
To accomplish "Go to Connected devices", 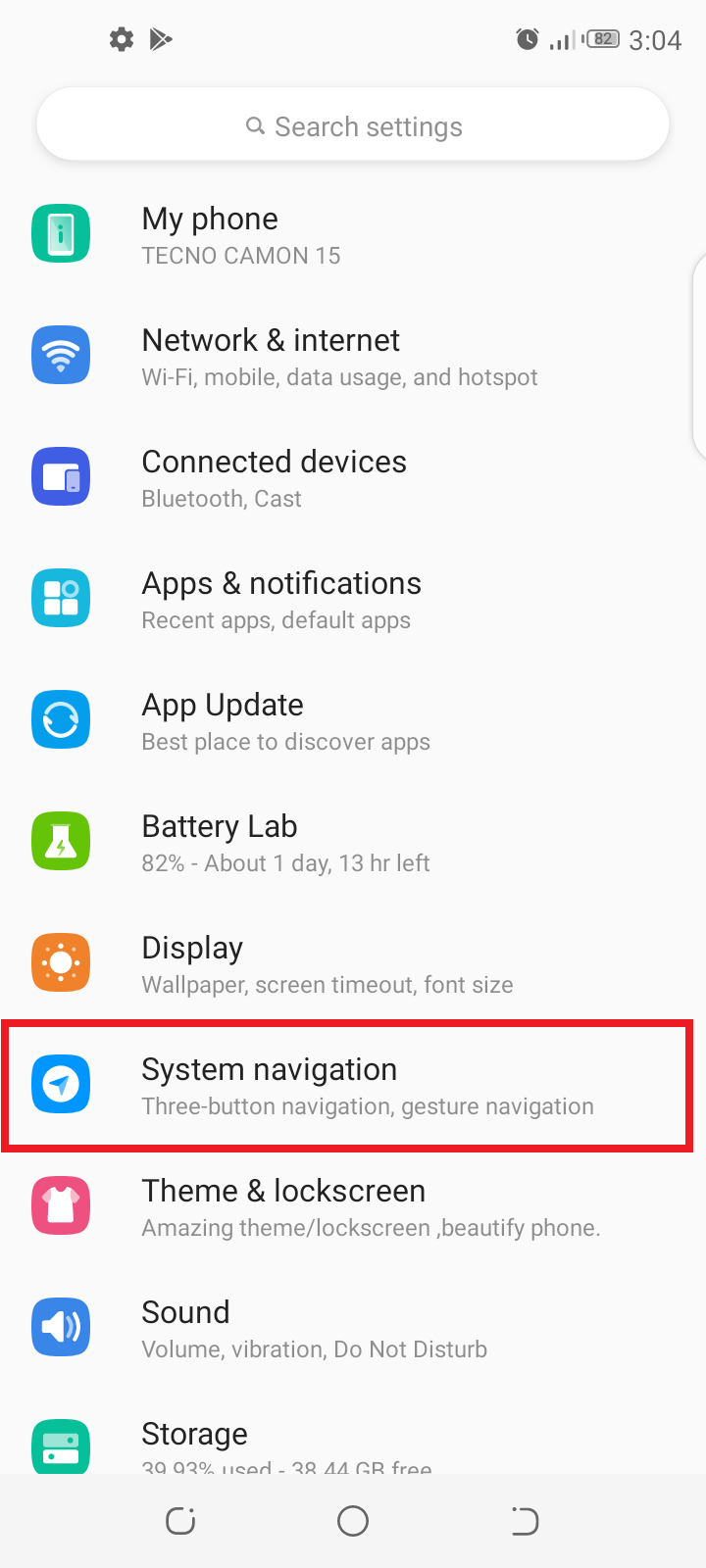I will (353, 477).
